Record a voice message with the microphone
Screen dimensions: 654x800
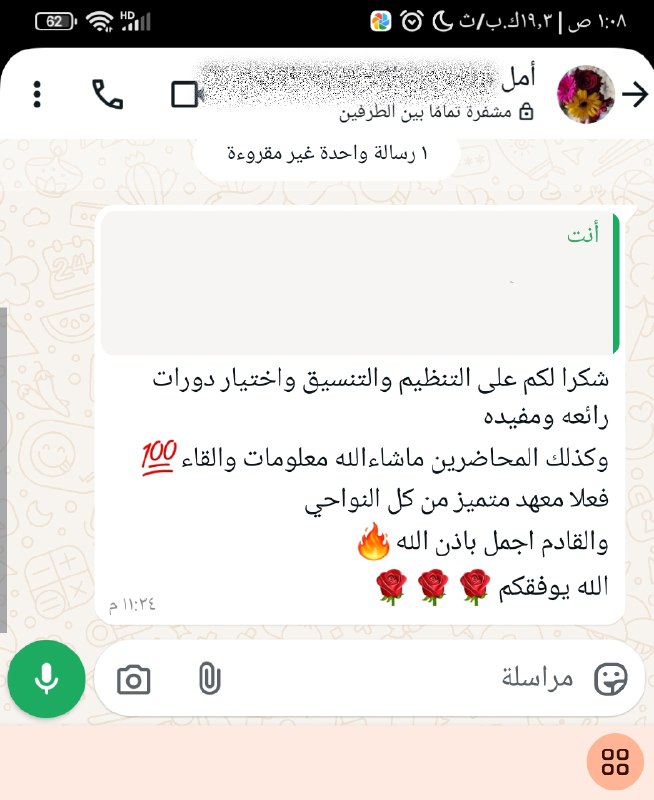46,679
